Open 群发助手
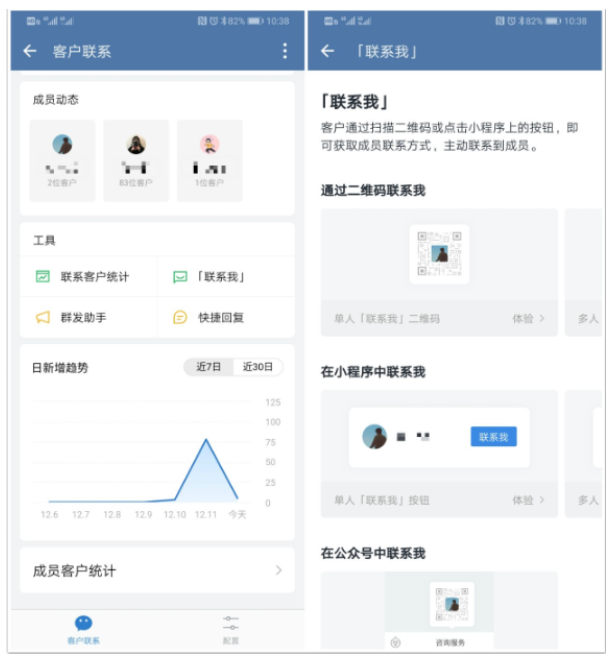 coord(83,317)
